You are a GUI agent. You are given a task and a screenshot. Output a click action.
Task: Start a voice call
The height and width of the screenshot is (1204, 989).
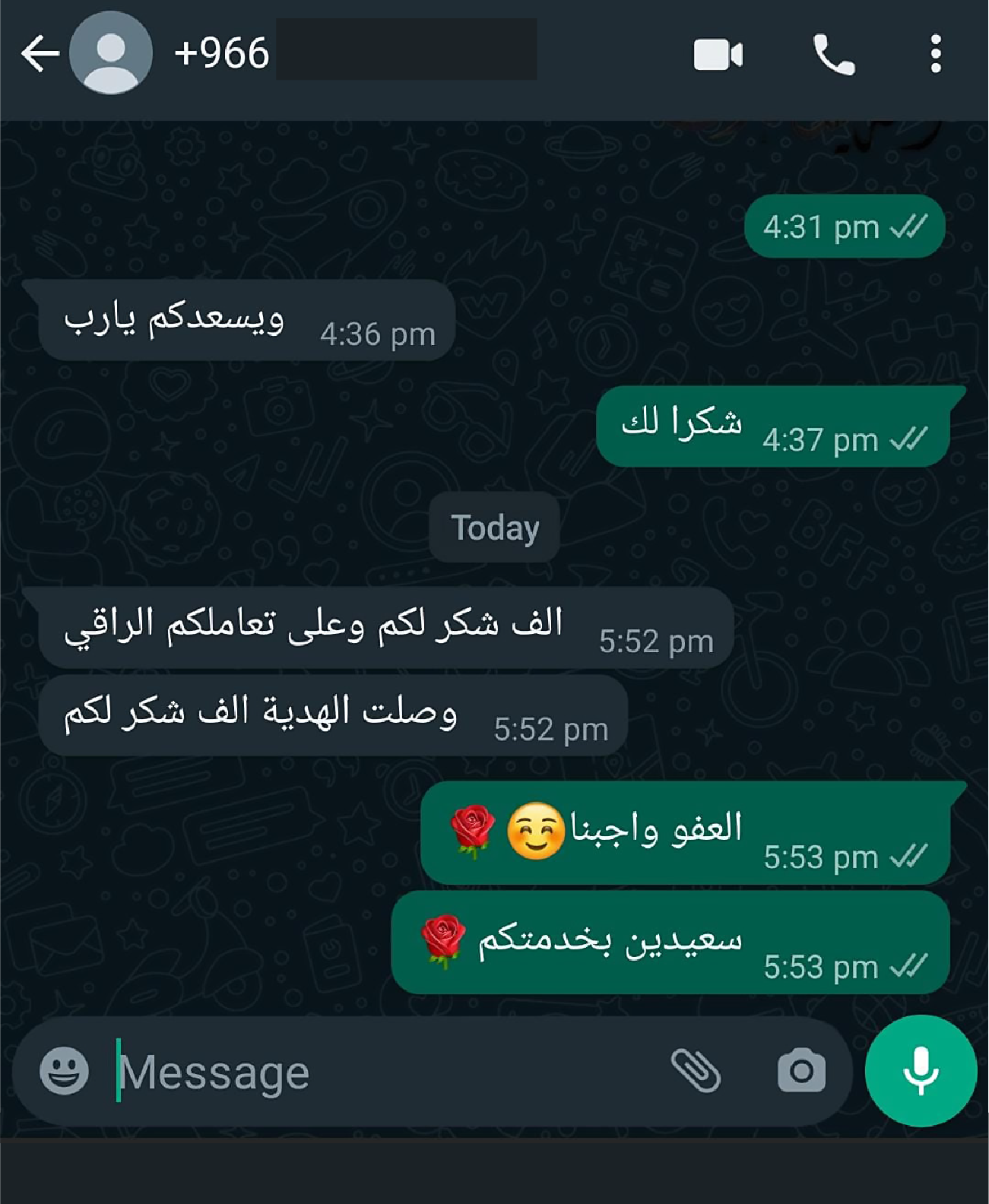pos(834,55)
